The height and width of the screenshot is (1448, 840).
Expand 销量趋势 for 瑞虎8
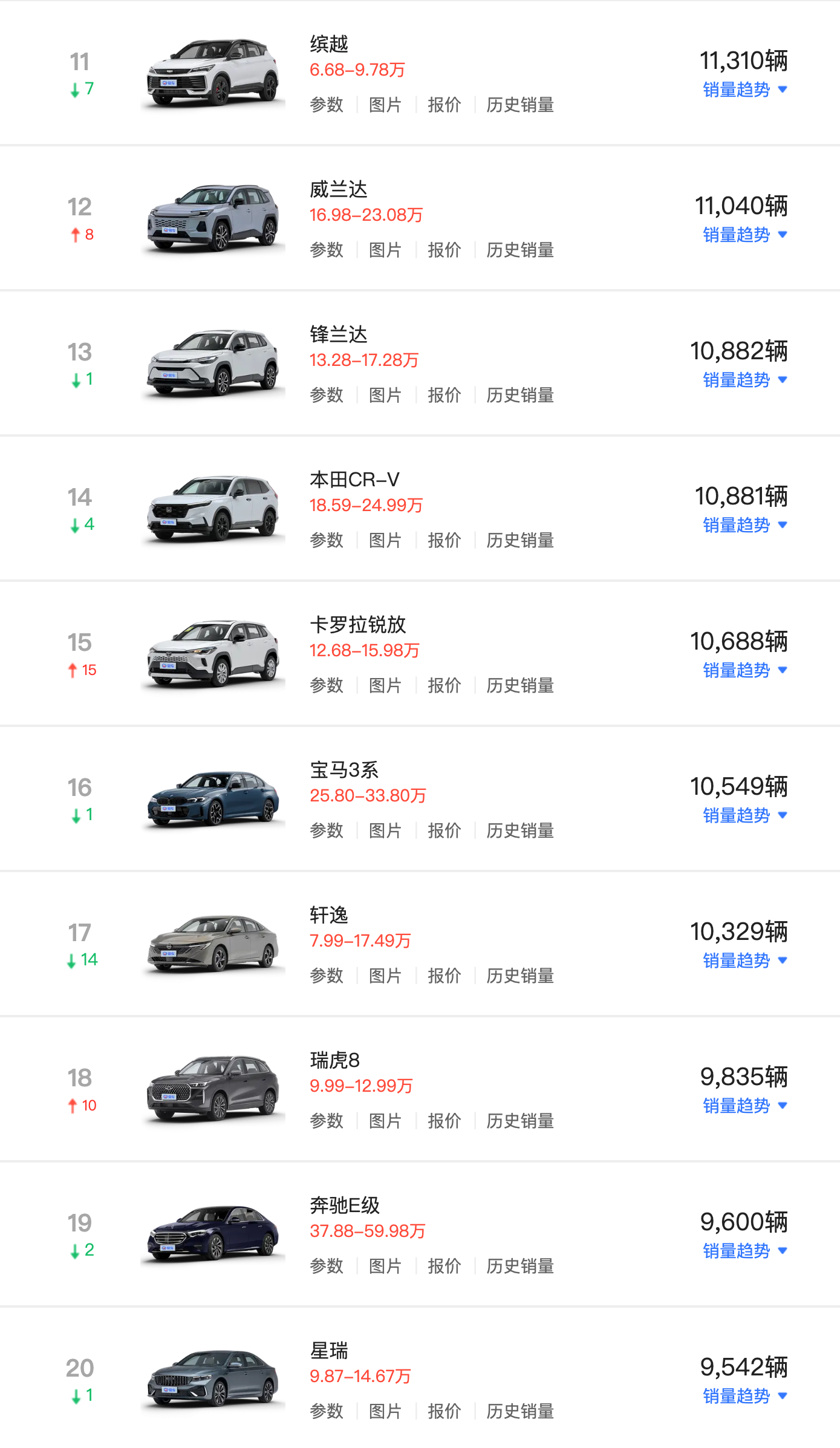[x=745, y=1106]
